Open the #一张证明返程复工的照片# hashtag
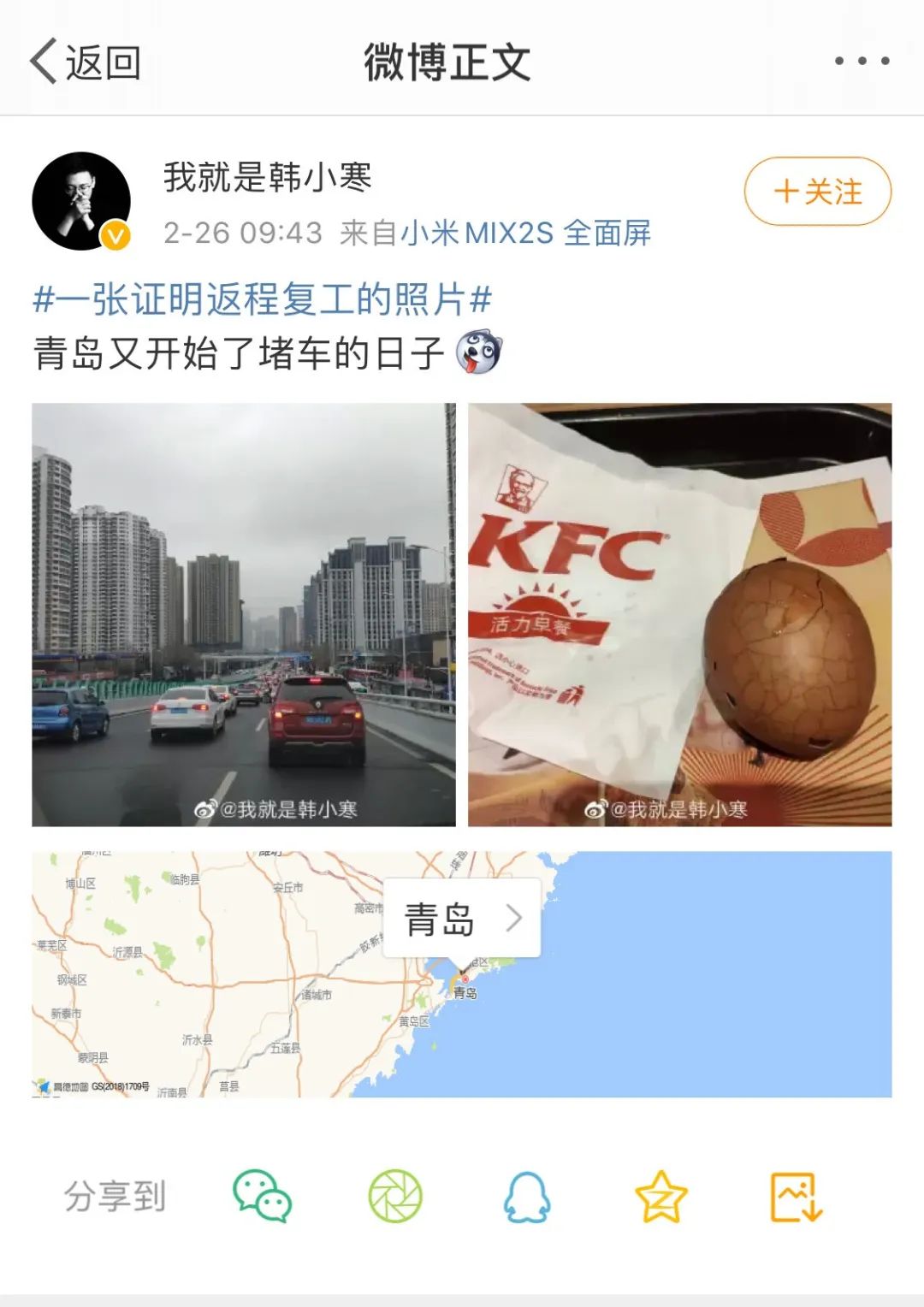Image resolution: width=924 pixels, height=1307 pixels. pyautogui.click(x=262, y=299)
